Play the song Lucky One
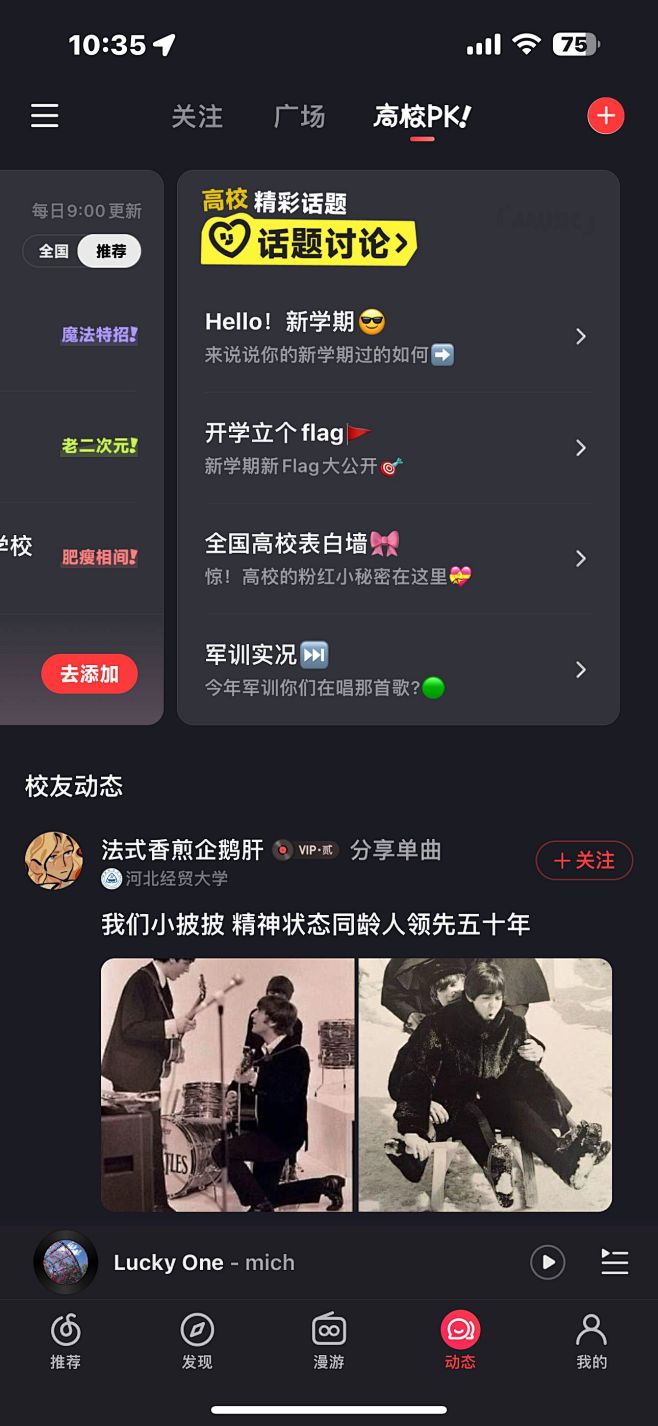Image resolution: width=658 pixels, height=1426 pixels. coord(547,1262)
